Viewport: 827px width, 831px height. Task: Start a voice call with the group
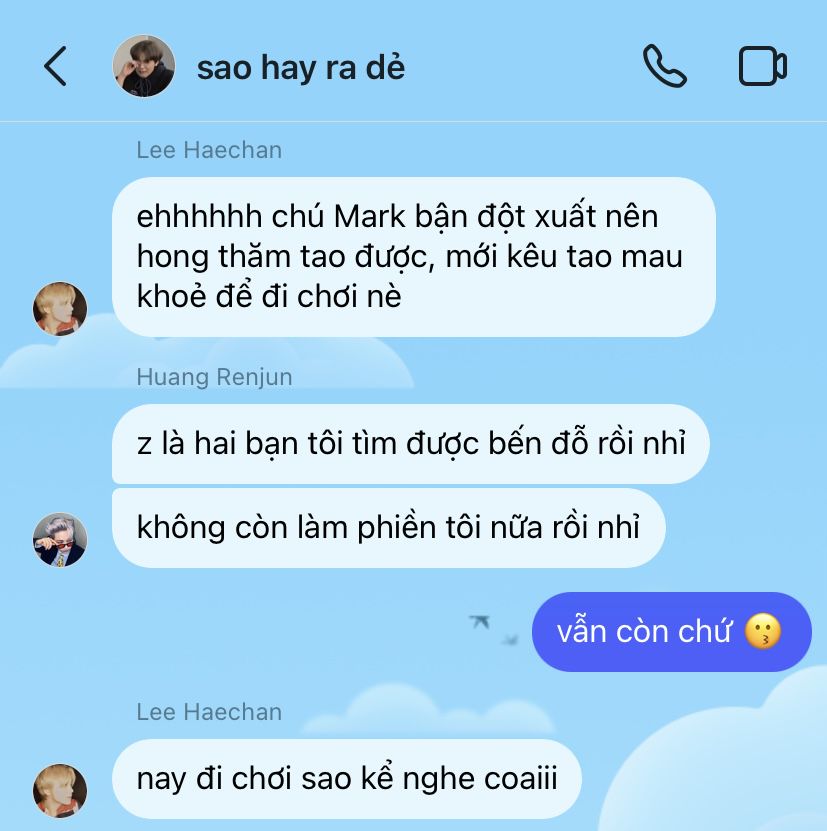click(x=664, y=67)
